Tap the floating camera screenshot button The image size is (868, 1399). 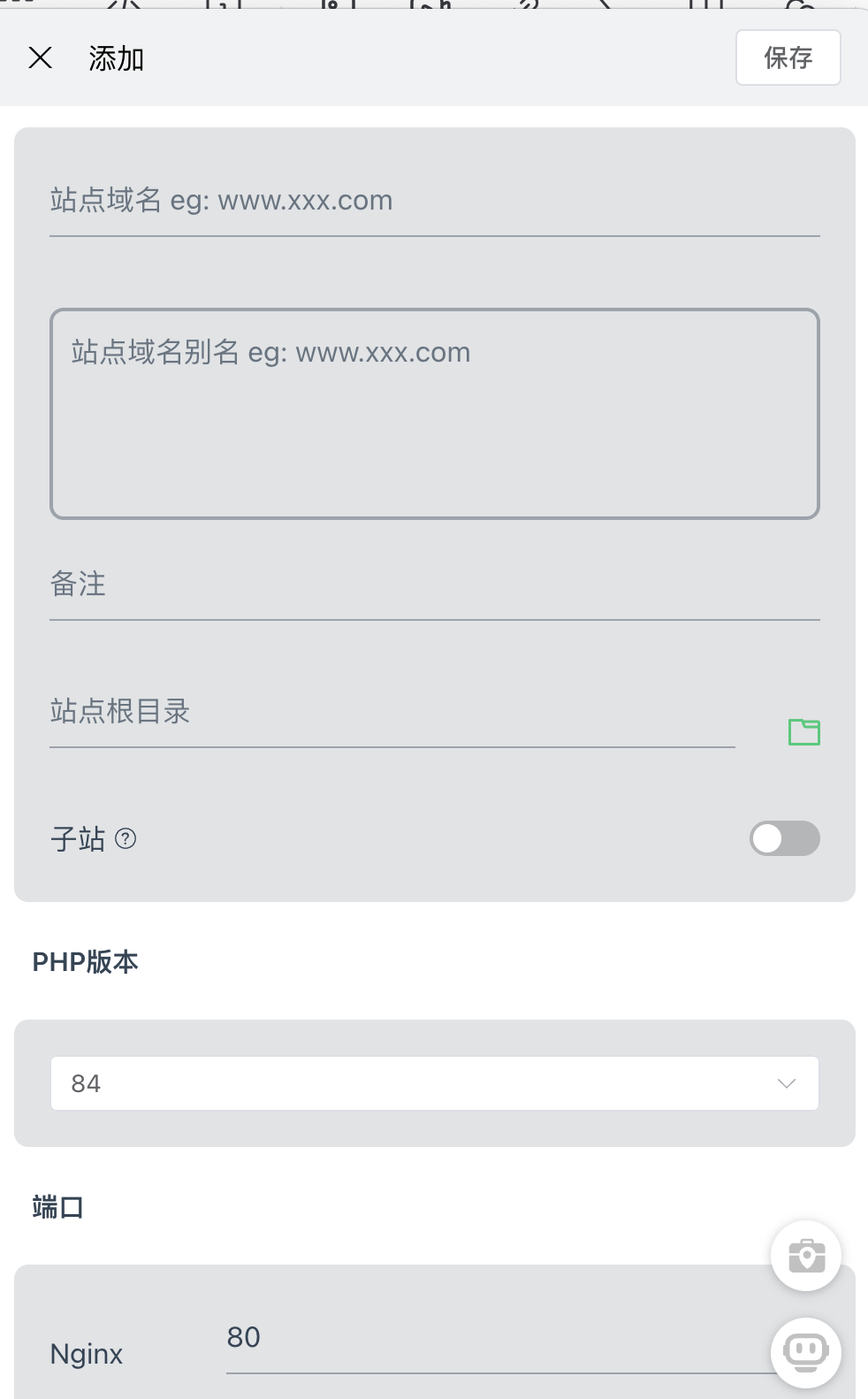[805, 1256]
